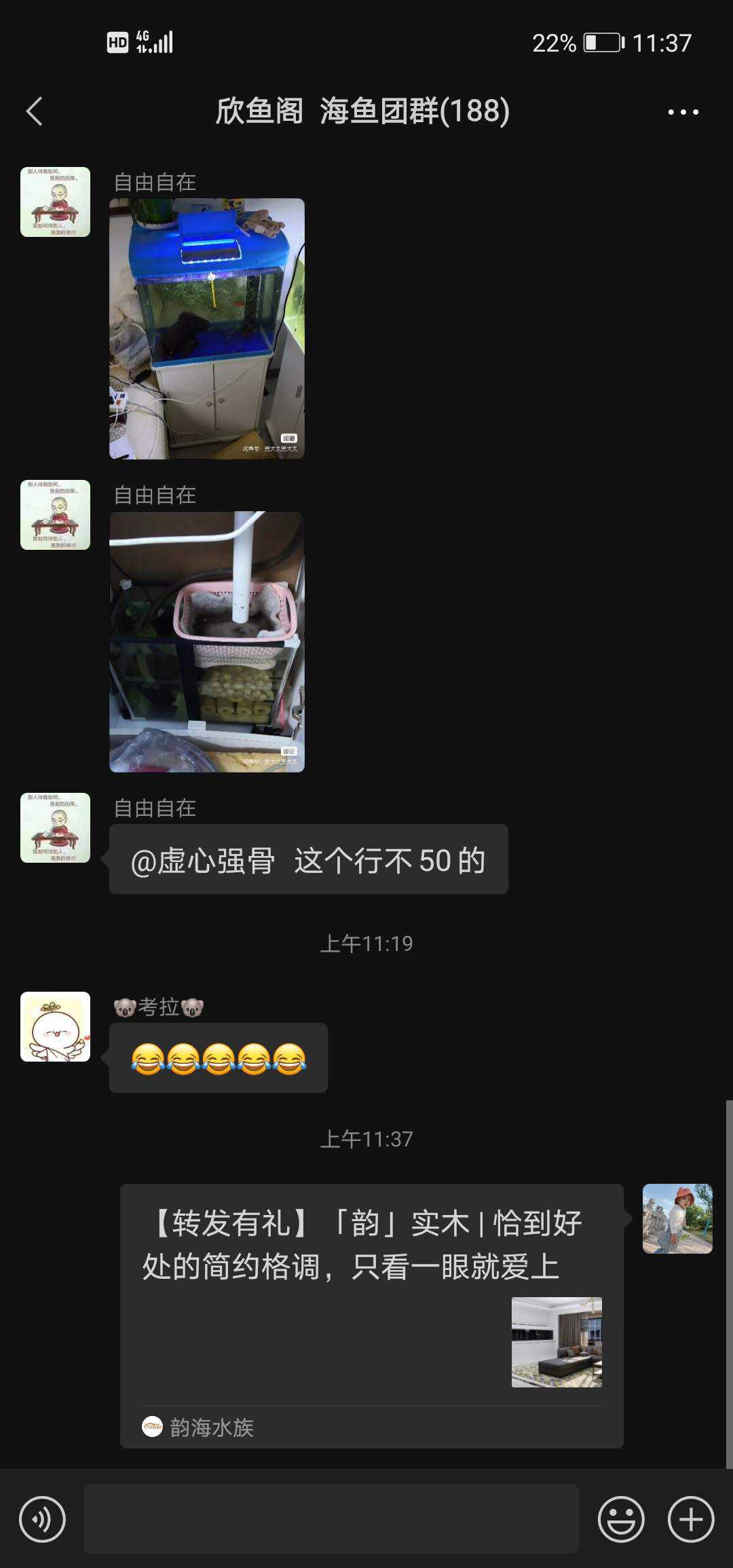Open the emoji sticker panel
733x1568 pixels.
pyautogui.click(x=620, y=1519)
